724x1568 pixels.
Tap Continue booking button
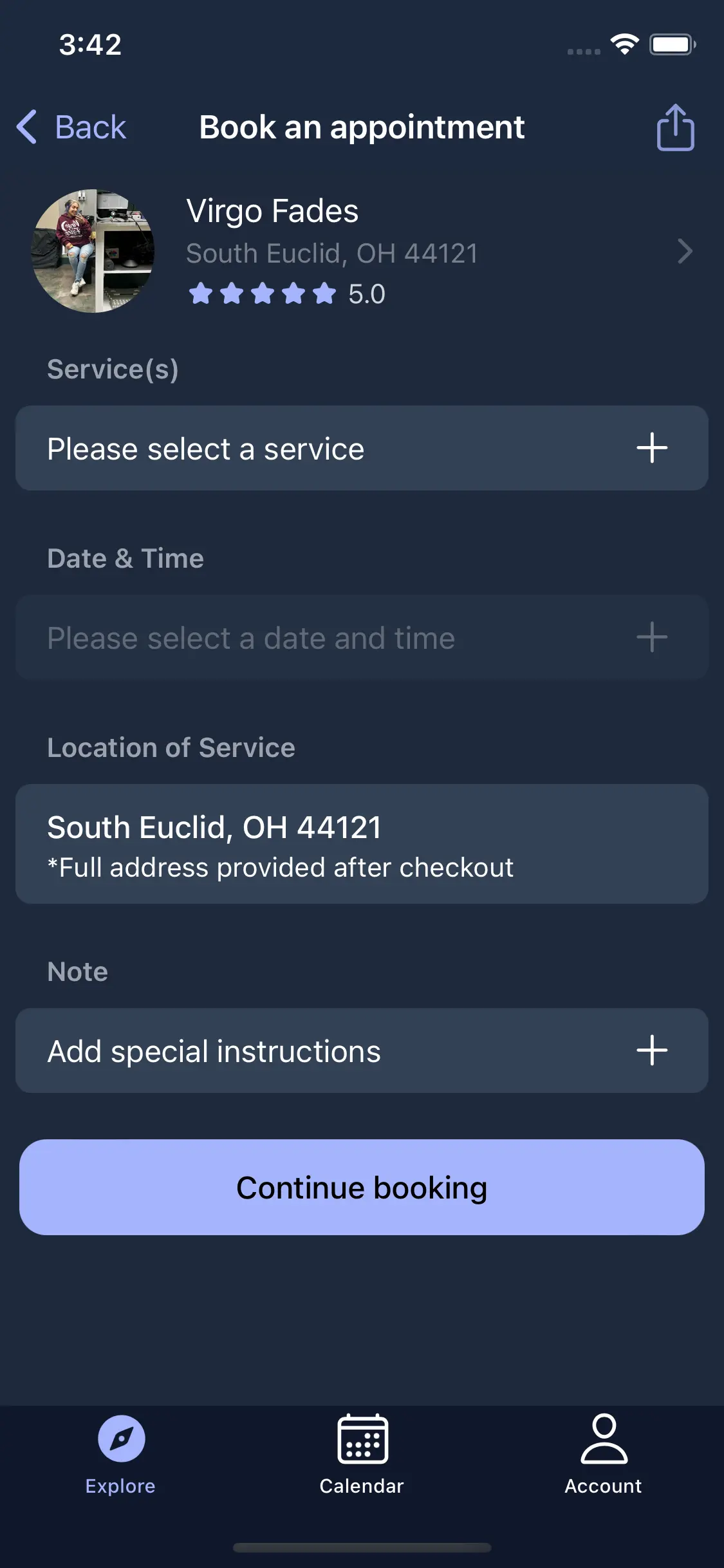click(x=362, y=1188)
